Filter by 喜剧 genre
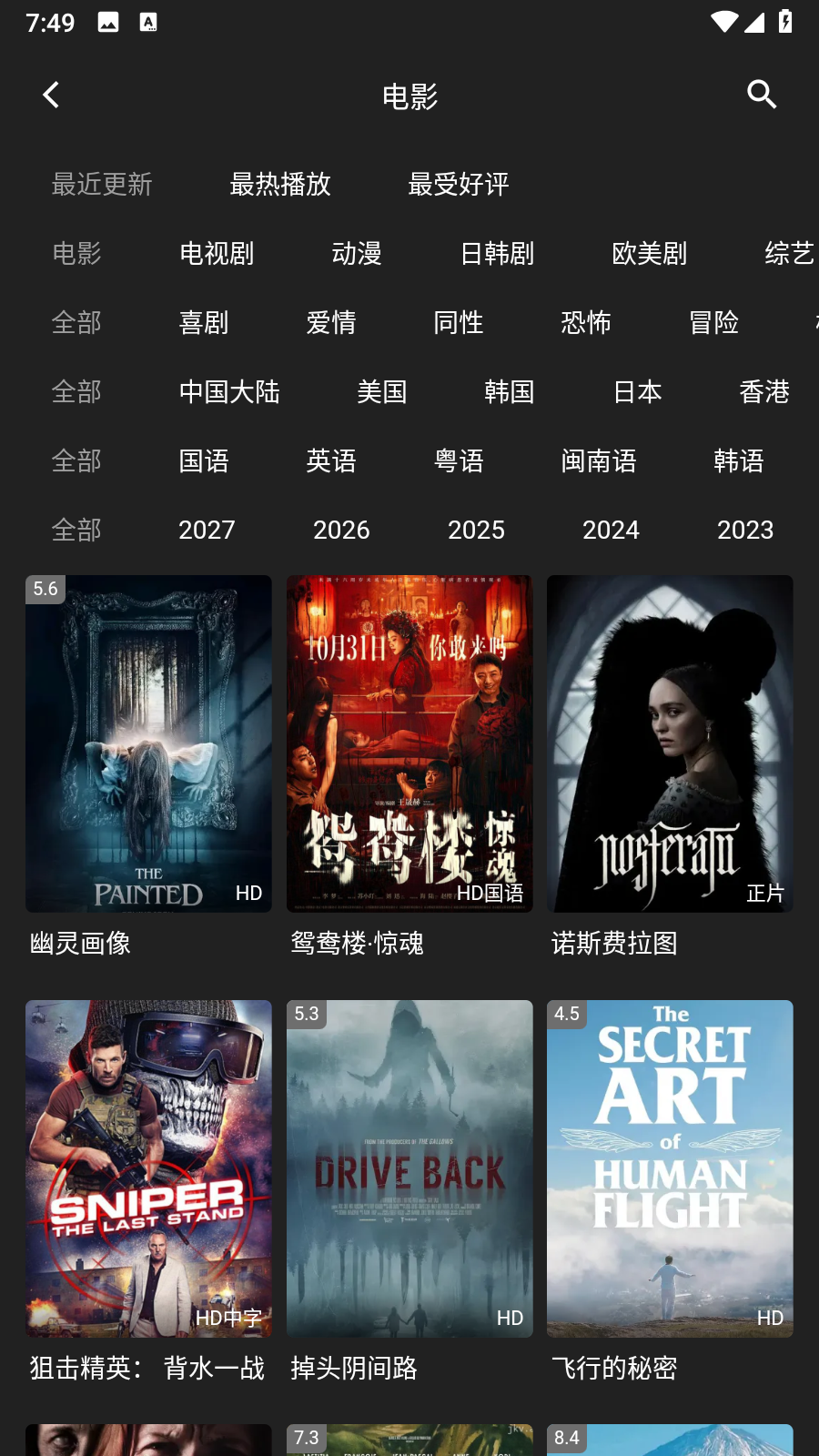This screenshot has height=1456, width=819. coord(204,322)
